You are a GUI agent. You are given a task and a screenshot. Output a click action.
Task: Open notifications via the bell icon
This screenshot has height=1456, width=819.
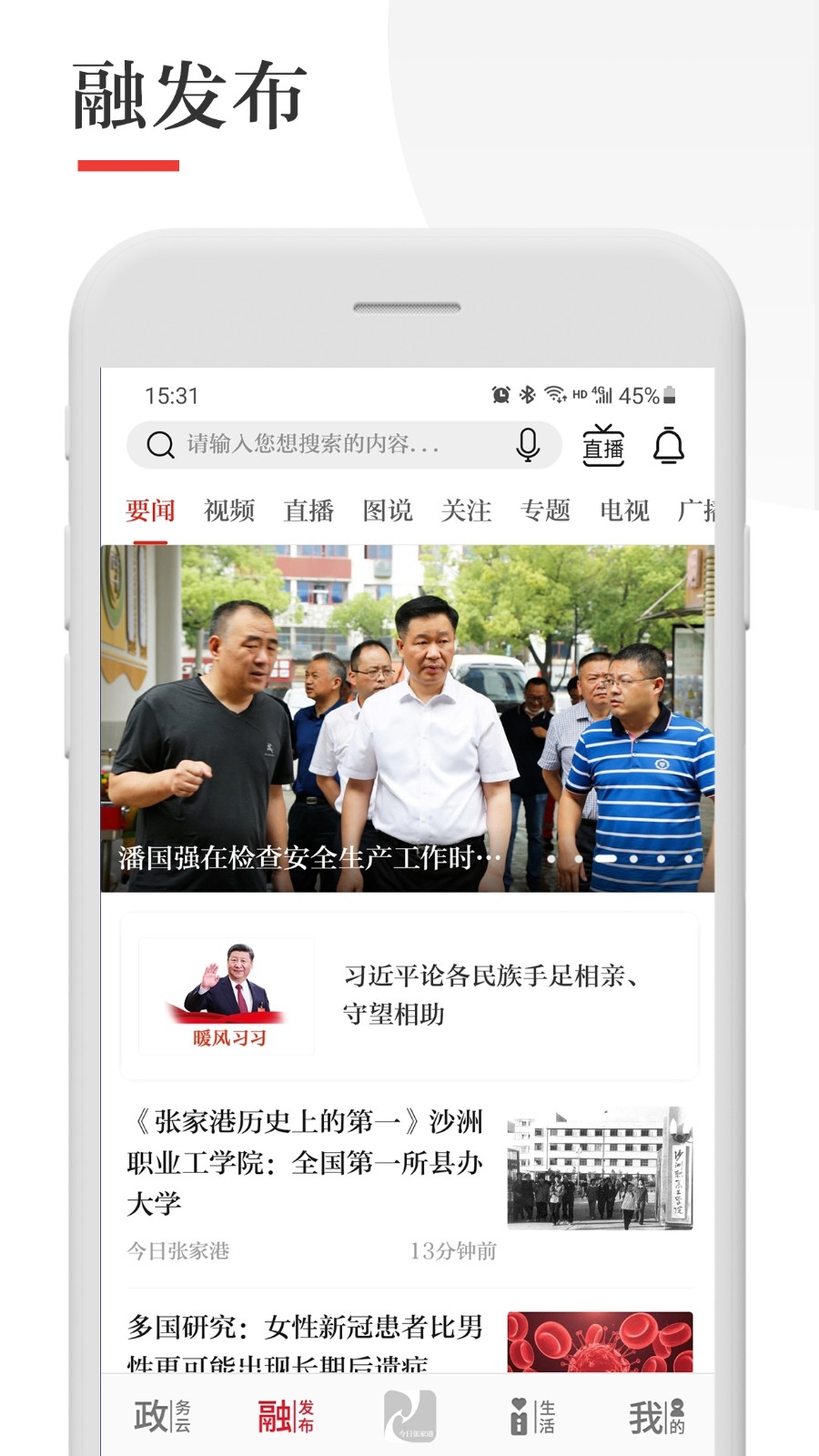point(670,445)
